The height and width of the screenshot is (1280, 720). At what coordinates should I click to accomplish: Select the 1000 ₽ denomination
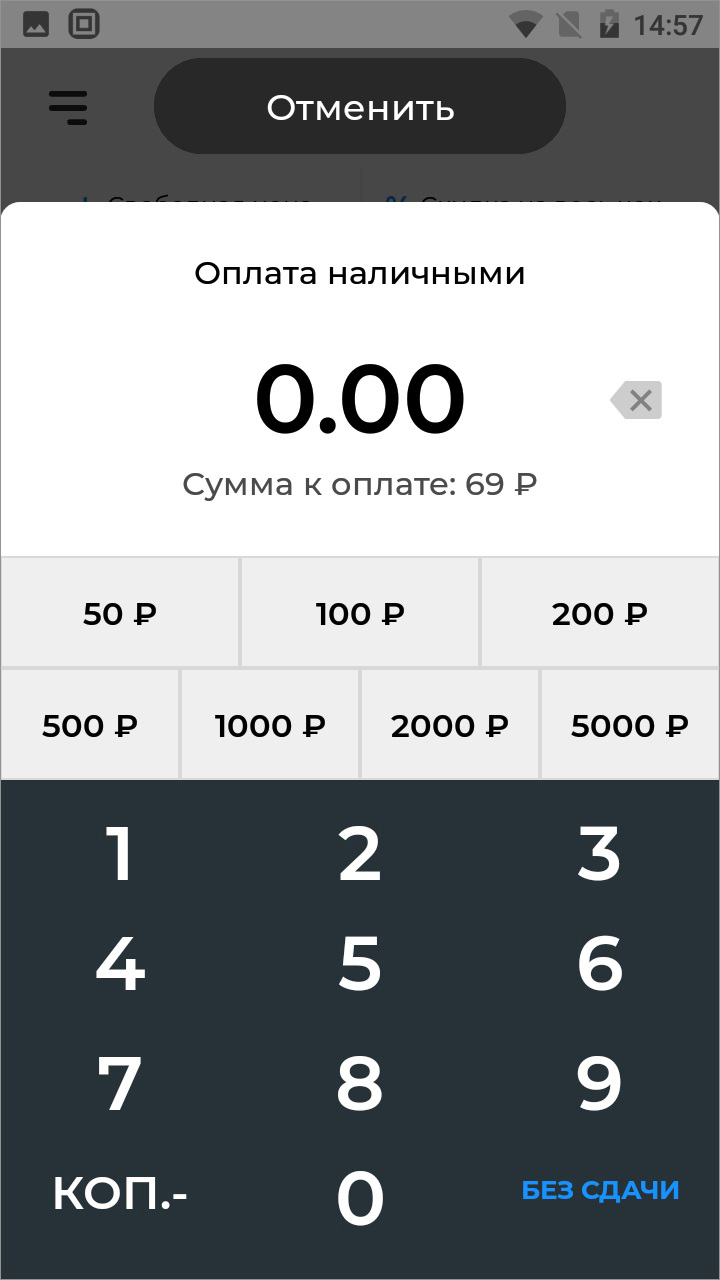[269, 724]
